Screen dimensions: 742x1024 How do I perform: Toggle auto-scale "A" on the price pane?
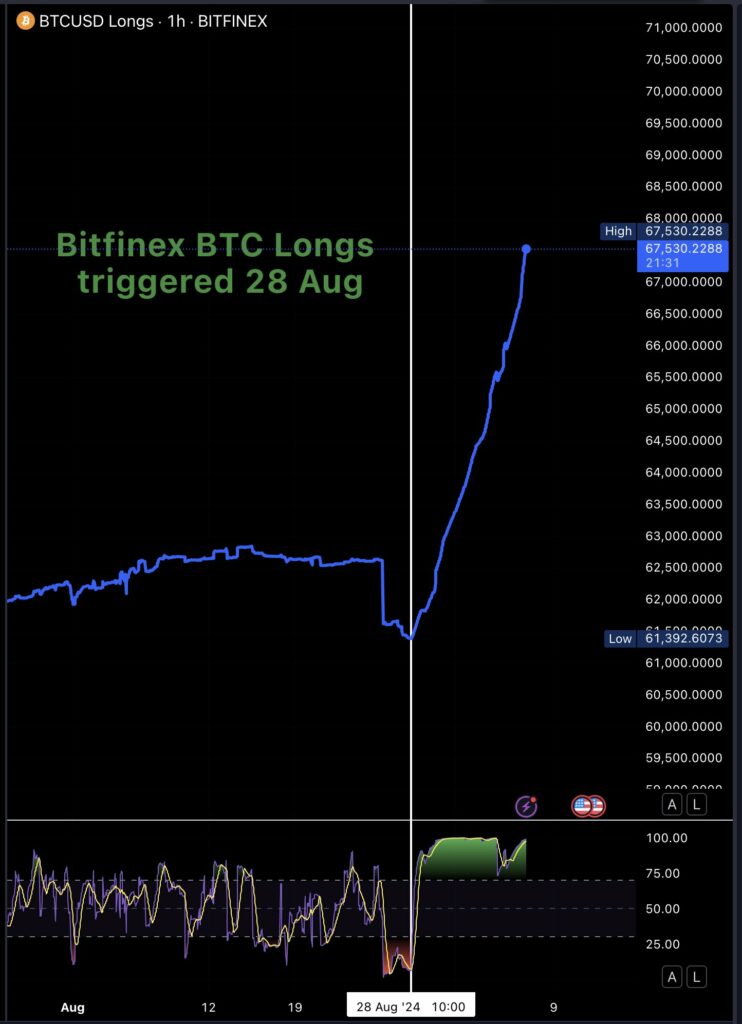673,803
